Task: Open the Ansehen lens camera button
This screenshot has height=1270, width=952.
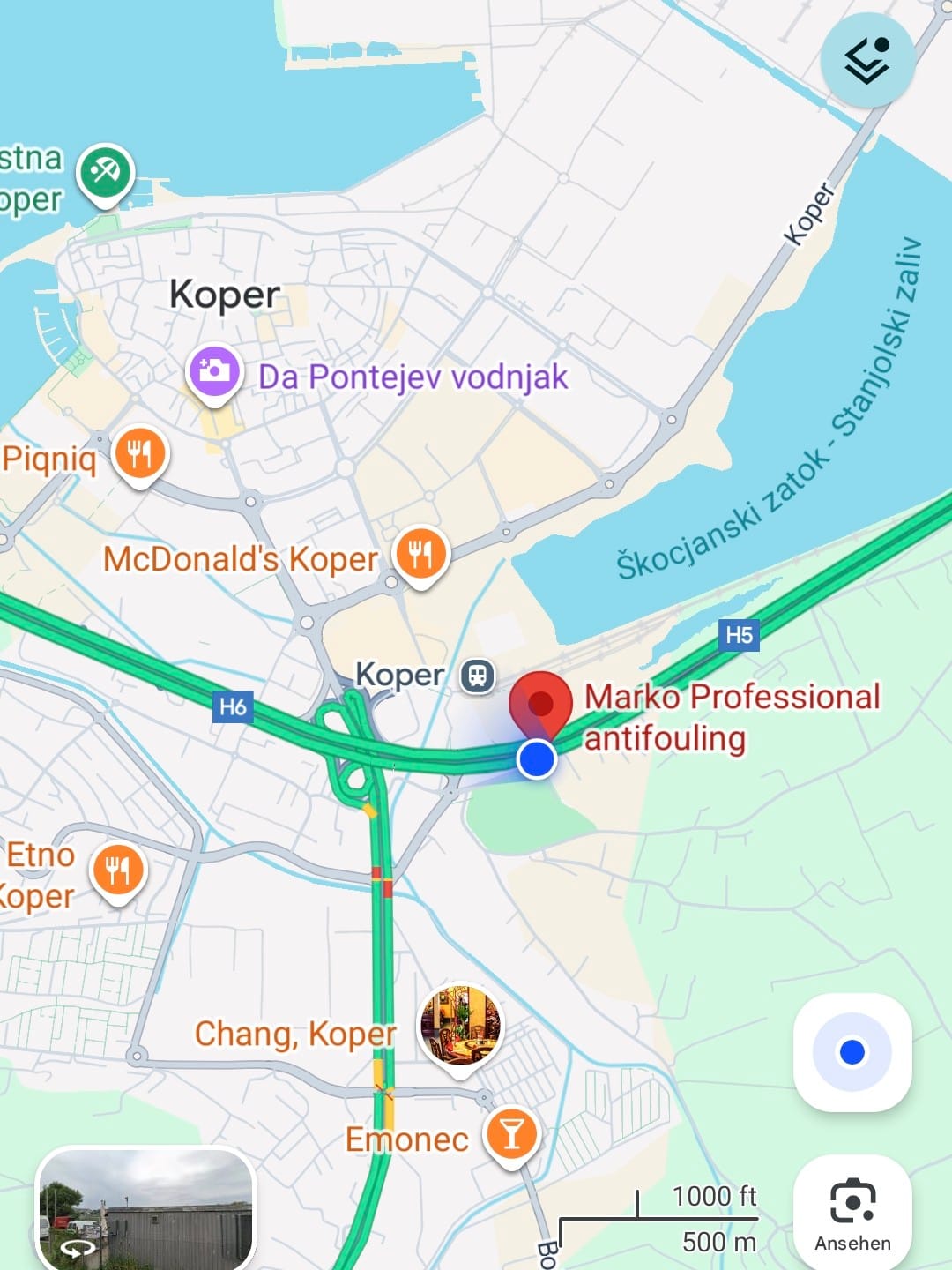Action: (852, 1214)
